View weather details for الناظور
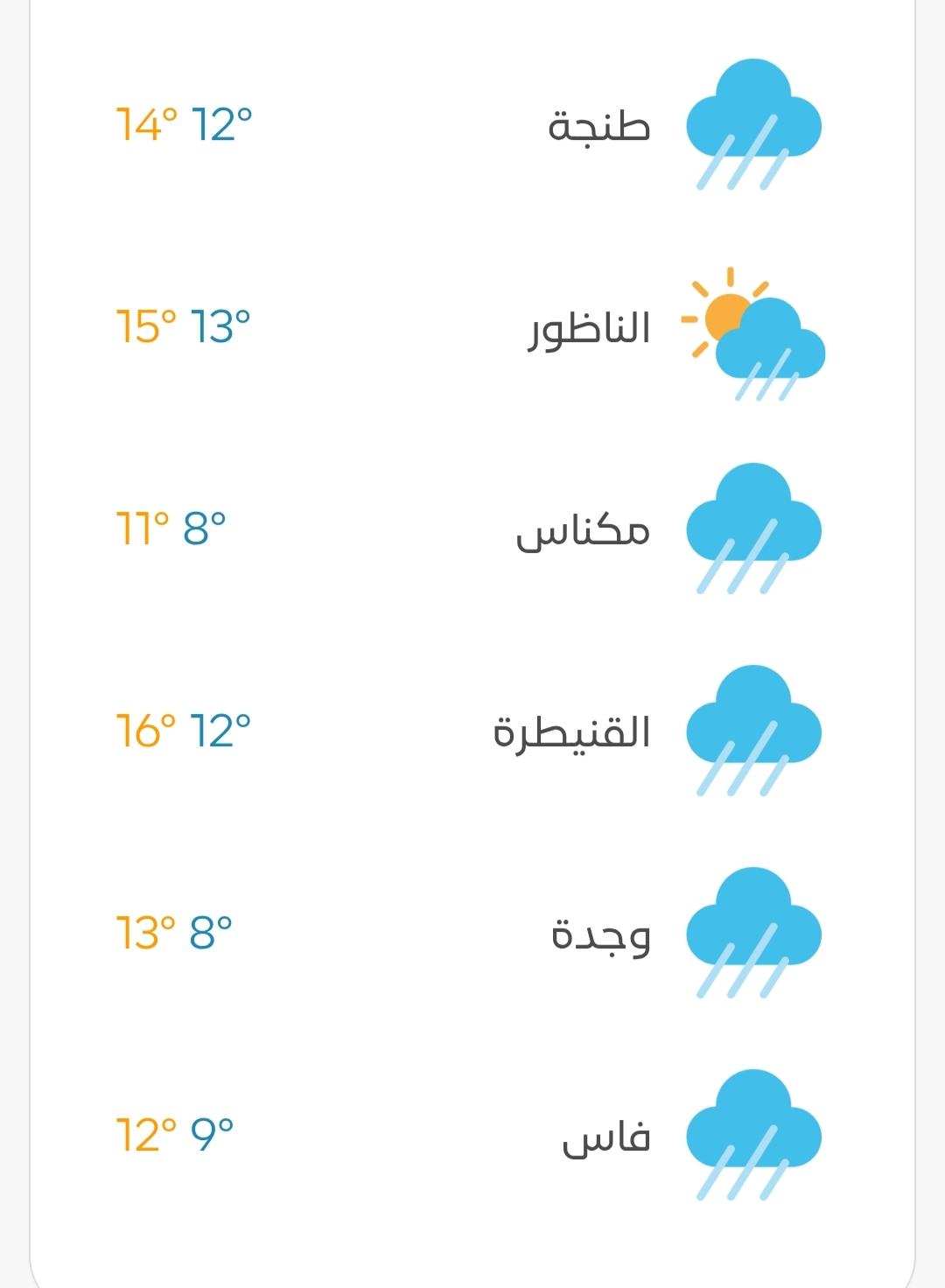Screen dimensions: 945x1288 point(589,329)
